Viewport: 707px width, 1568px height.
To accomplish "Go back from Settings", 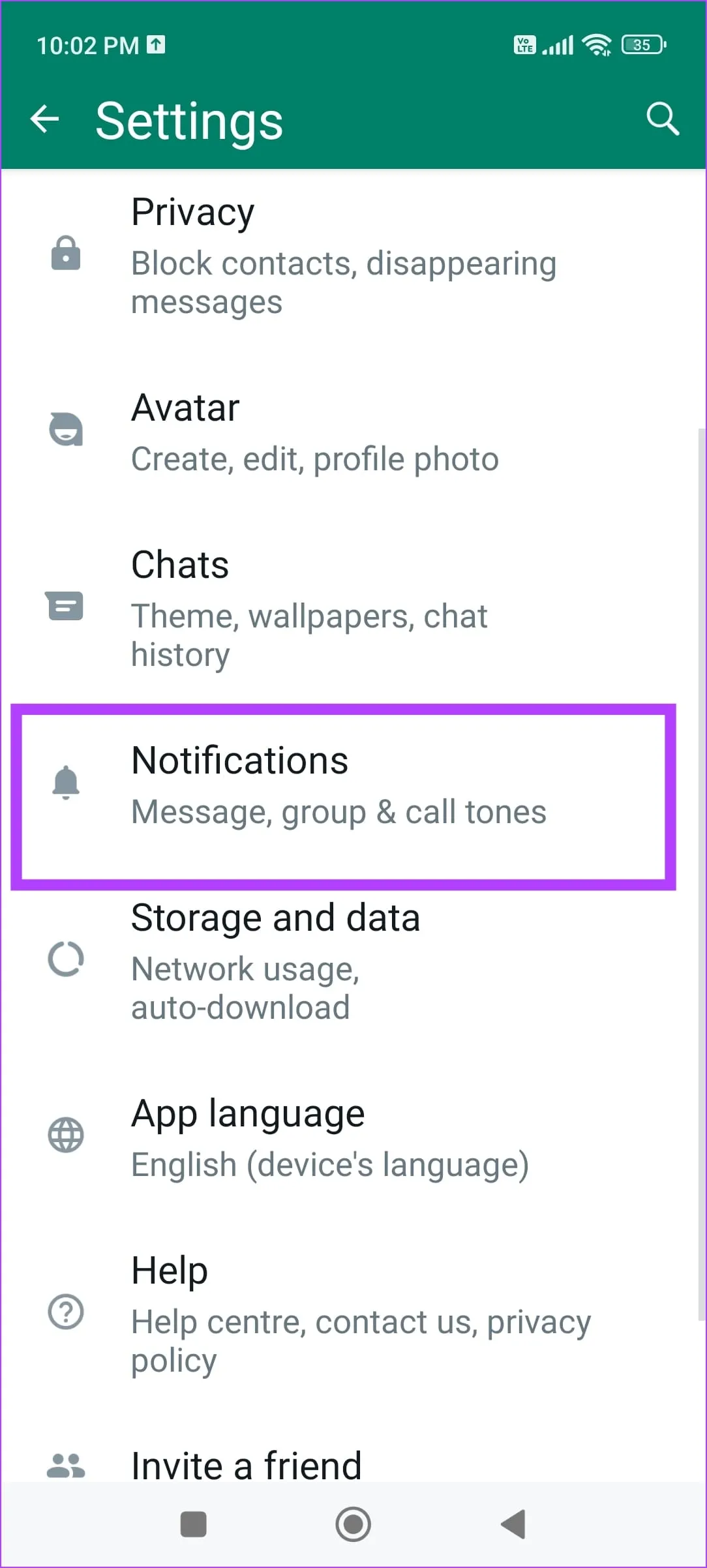I will pyautogui.click(x=44, y=119).
